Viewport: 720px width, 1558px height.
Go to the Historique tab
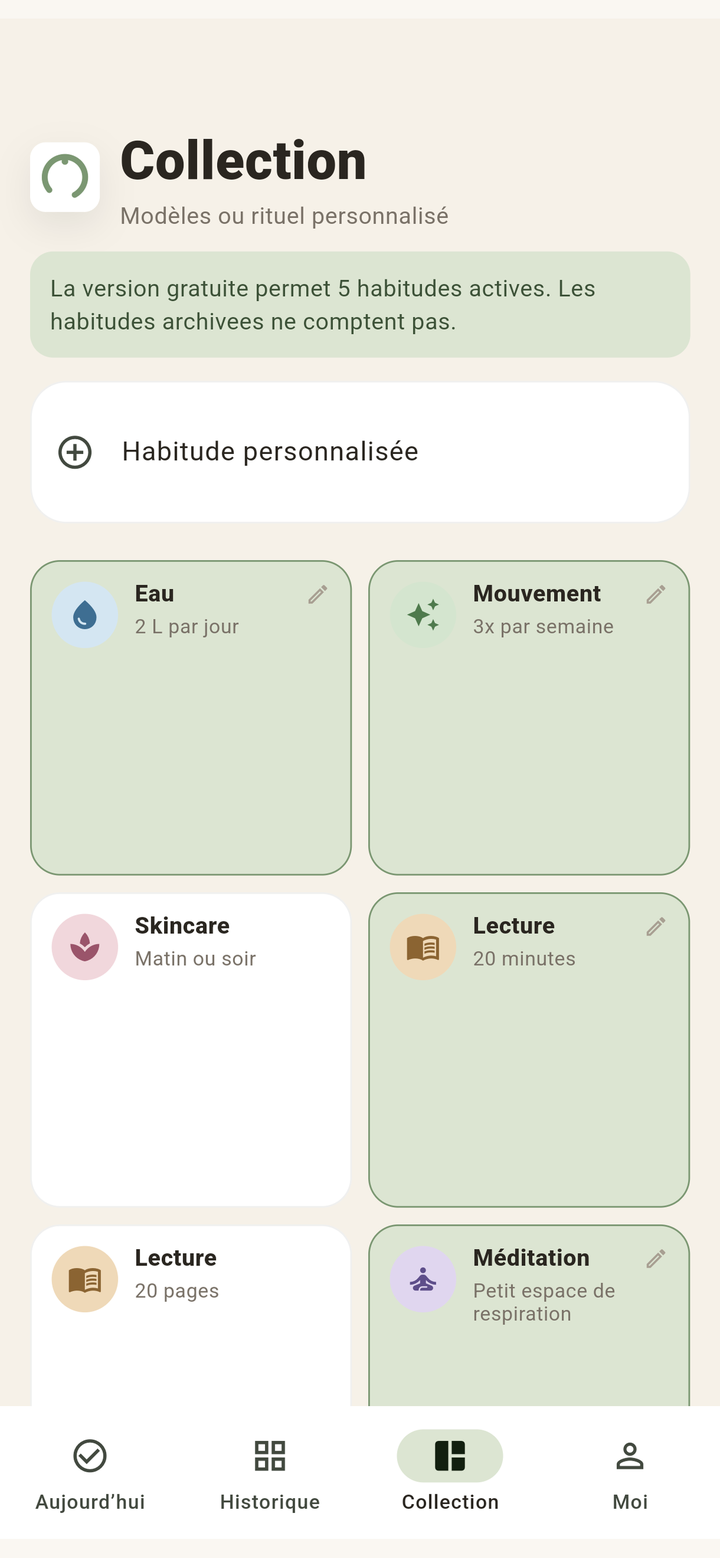click(x=270, y=1474)
